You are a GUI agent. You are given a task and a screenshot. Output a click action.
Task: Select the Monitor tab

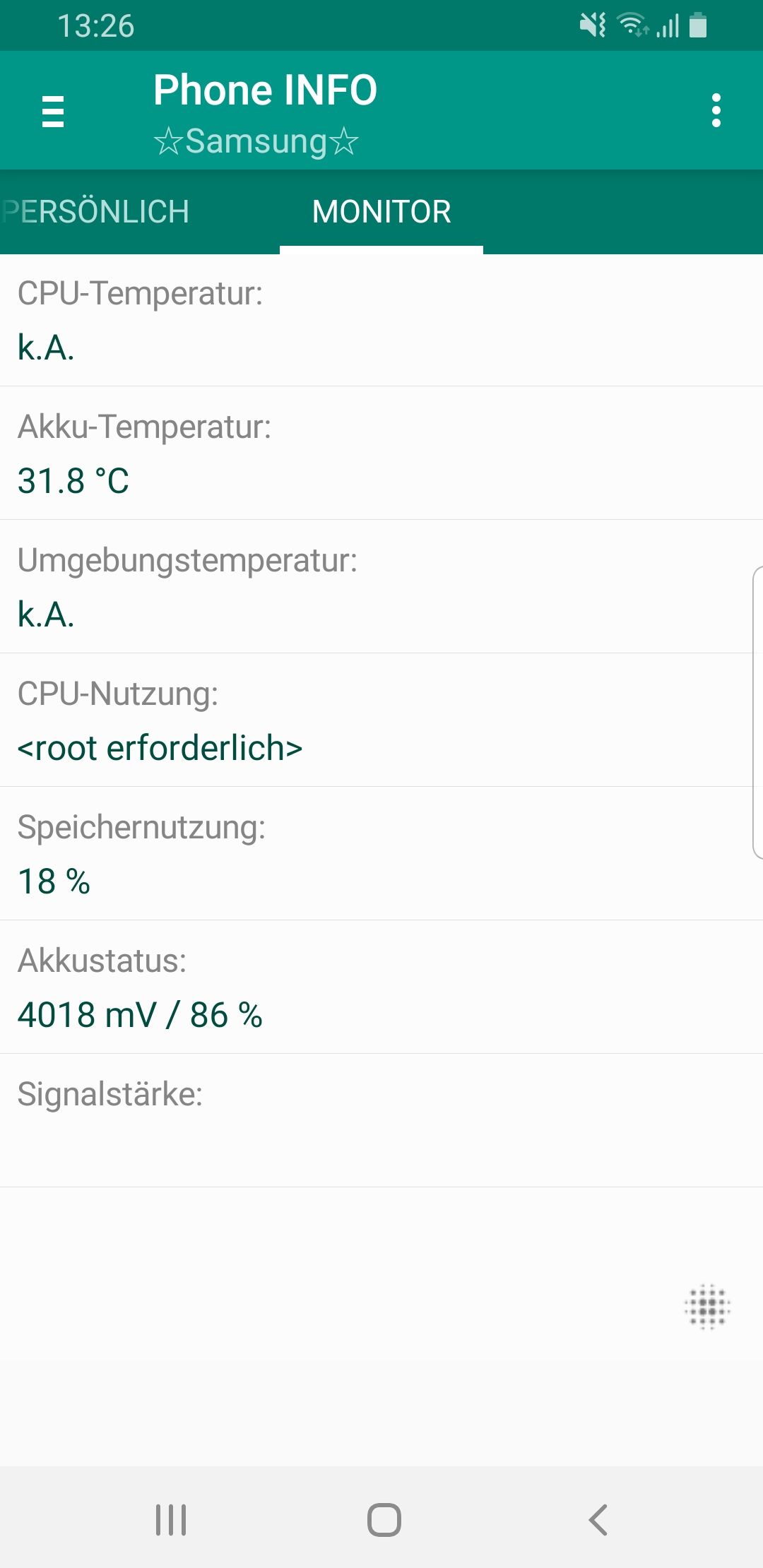point(381,212)
